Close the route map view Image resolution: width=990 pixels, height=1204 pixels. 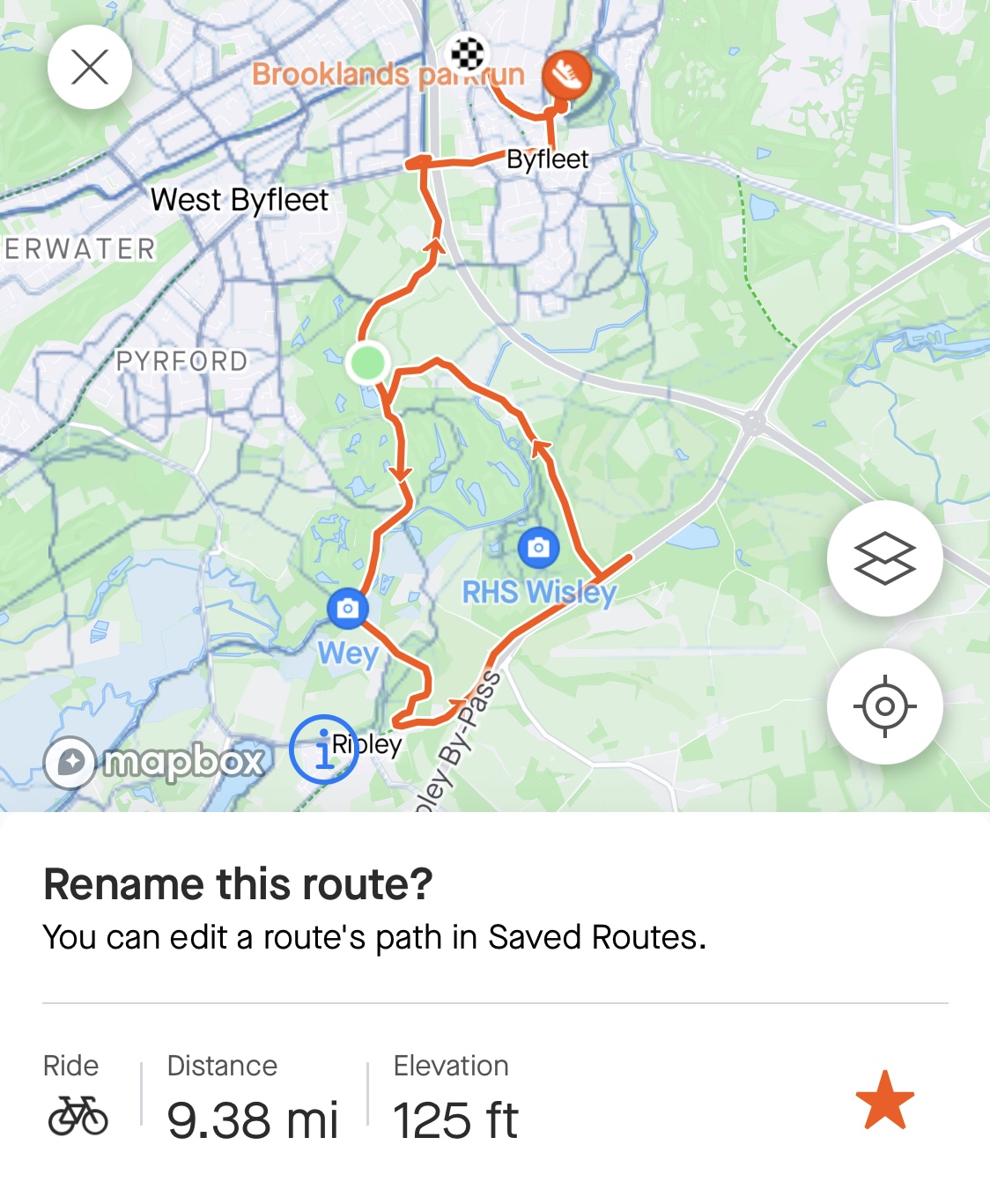coord(90,67)
